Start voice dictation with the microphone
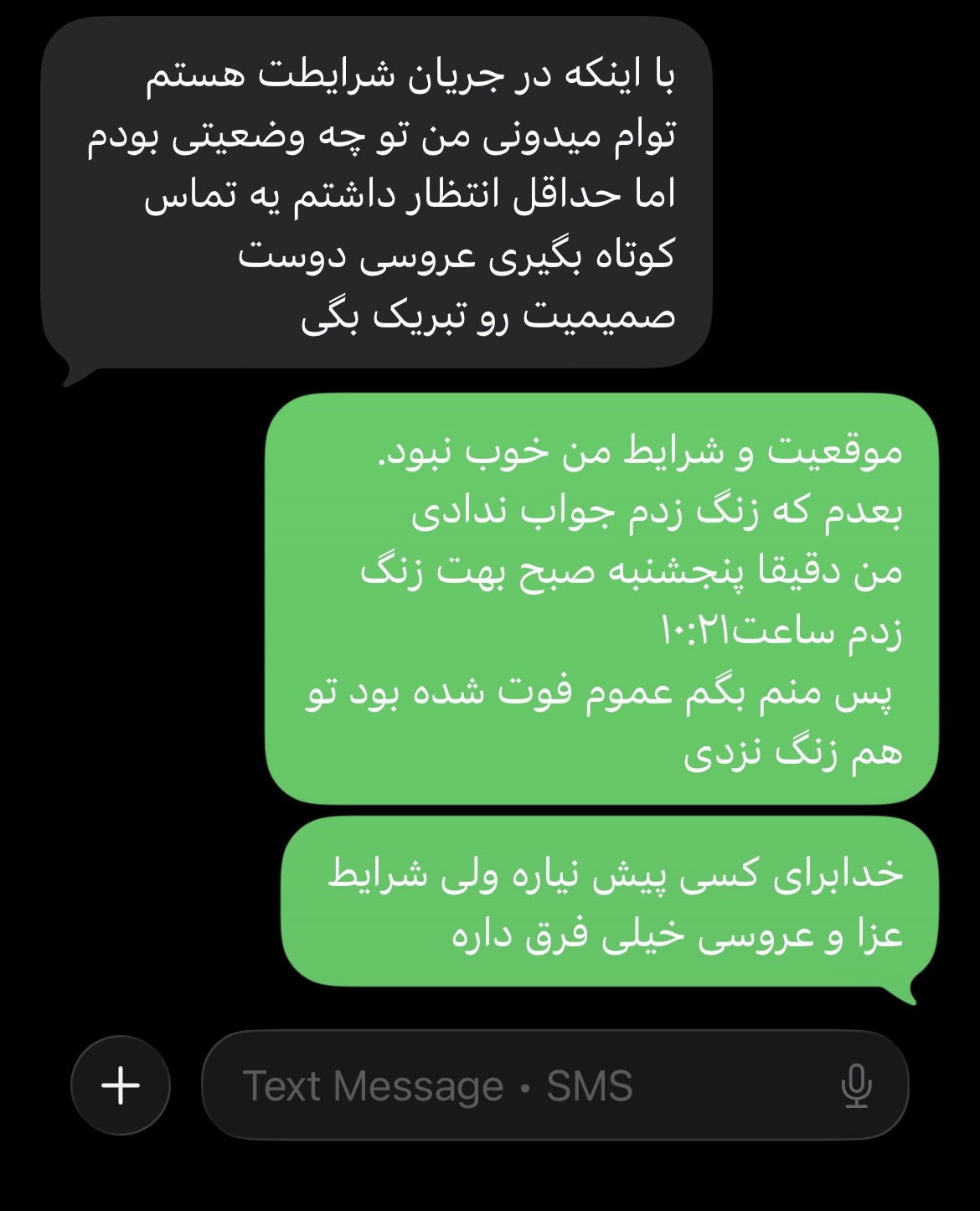Image resolution: width=980 pixels, height=1211 pixels. pos(855,1086)
